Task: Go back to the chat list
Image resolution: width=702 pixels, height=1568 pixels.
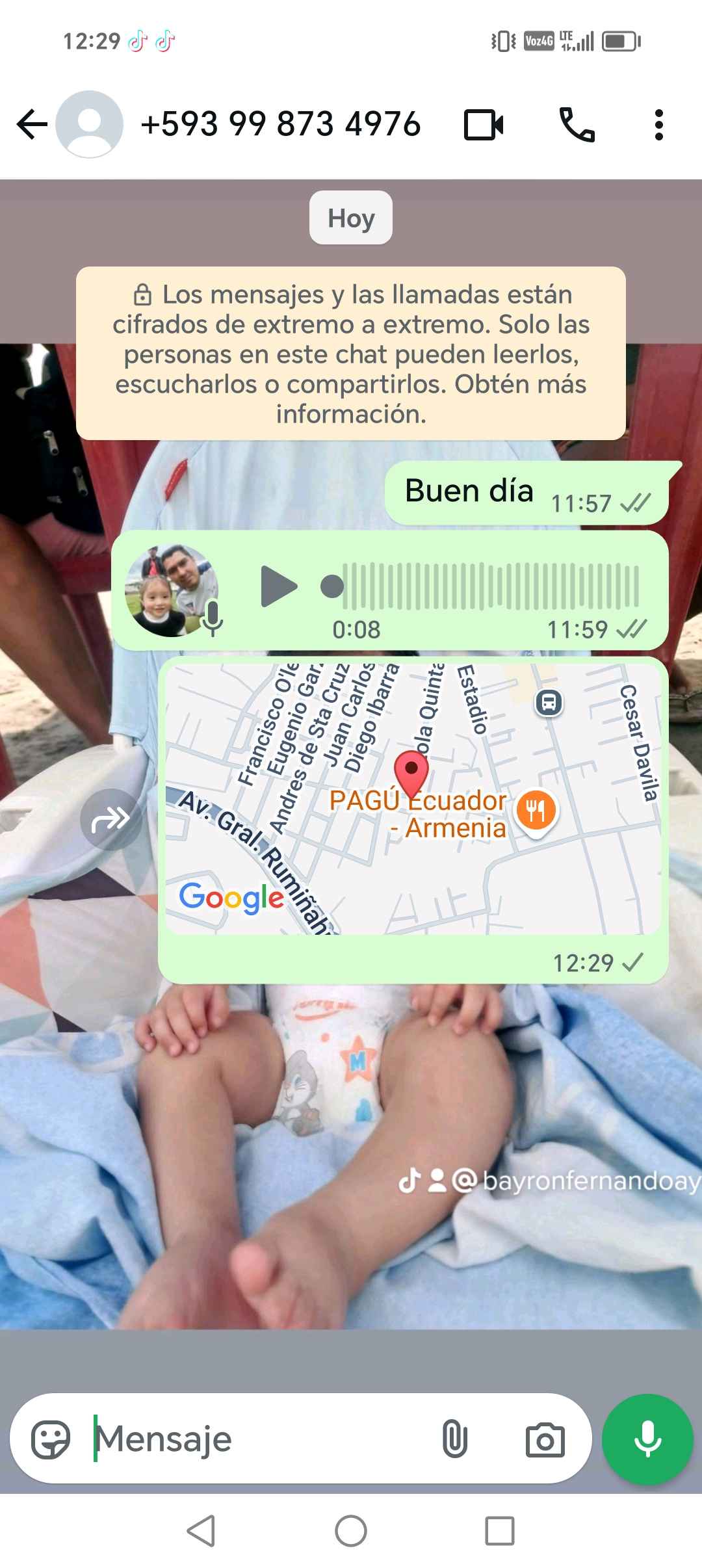Action: 32,124
